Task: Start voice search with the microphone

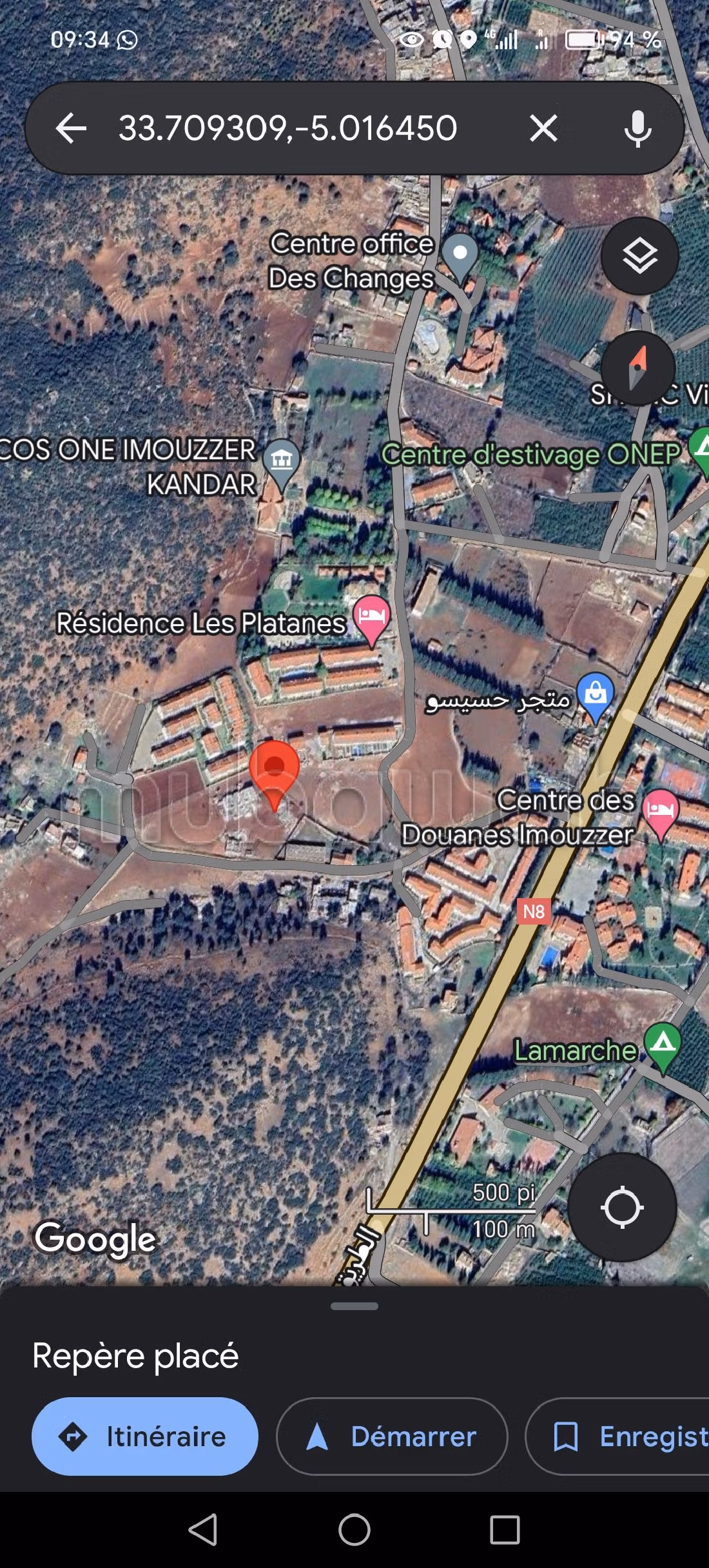Action: coord(637,128)
